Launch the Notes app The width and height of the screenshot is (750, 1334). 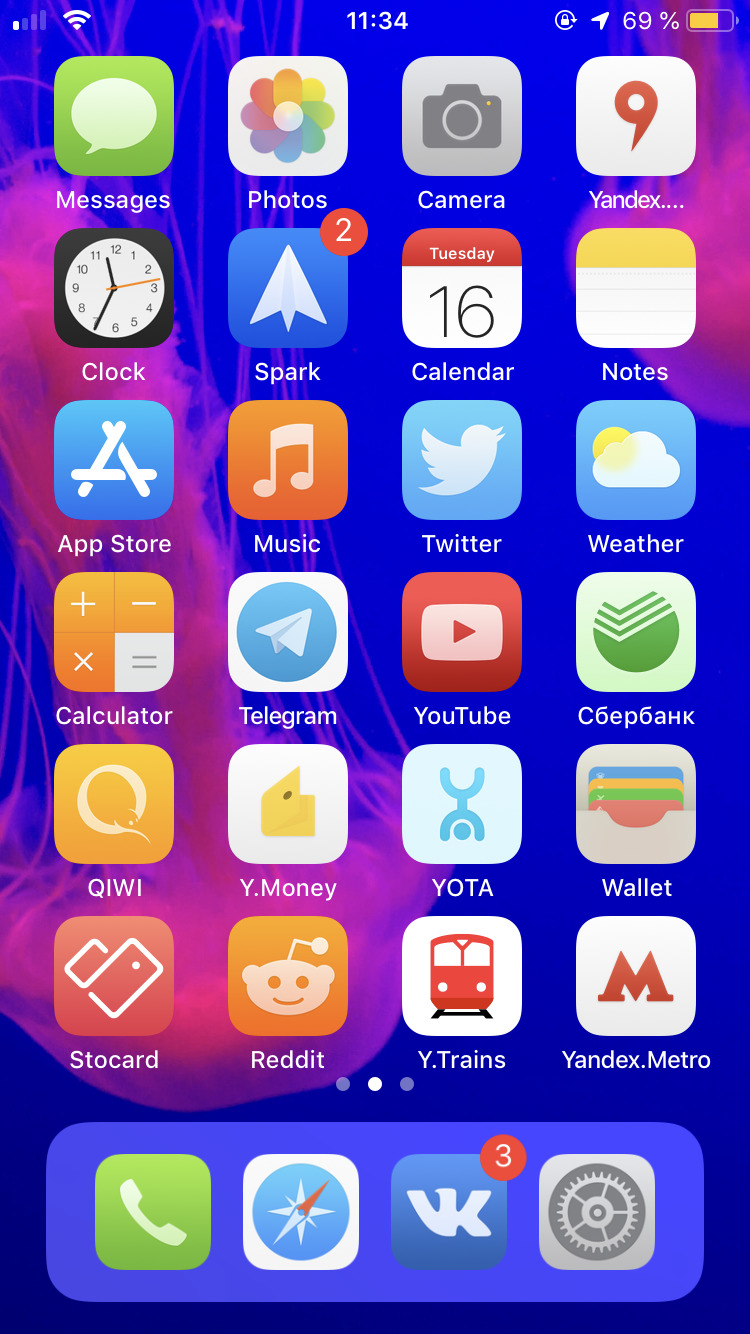click(636, 288)
